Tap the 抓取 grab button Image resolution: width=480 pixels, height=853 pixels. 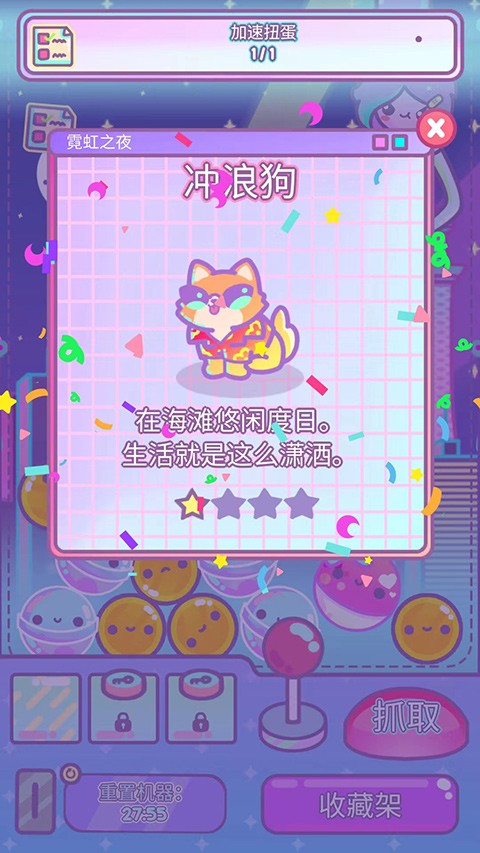pos(407,720)
